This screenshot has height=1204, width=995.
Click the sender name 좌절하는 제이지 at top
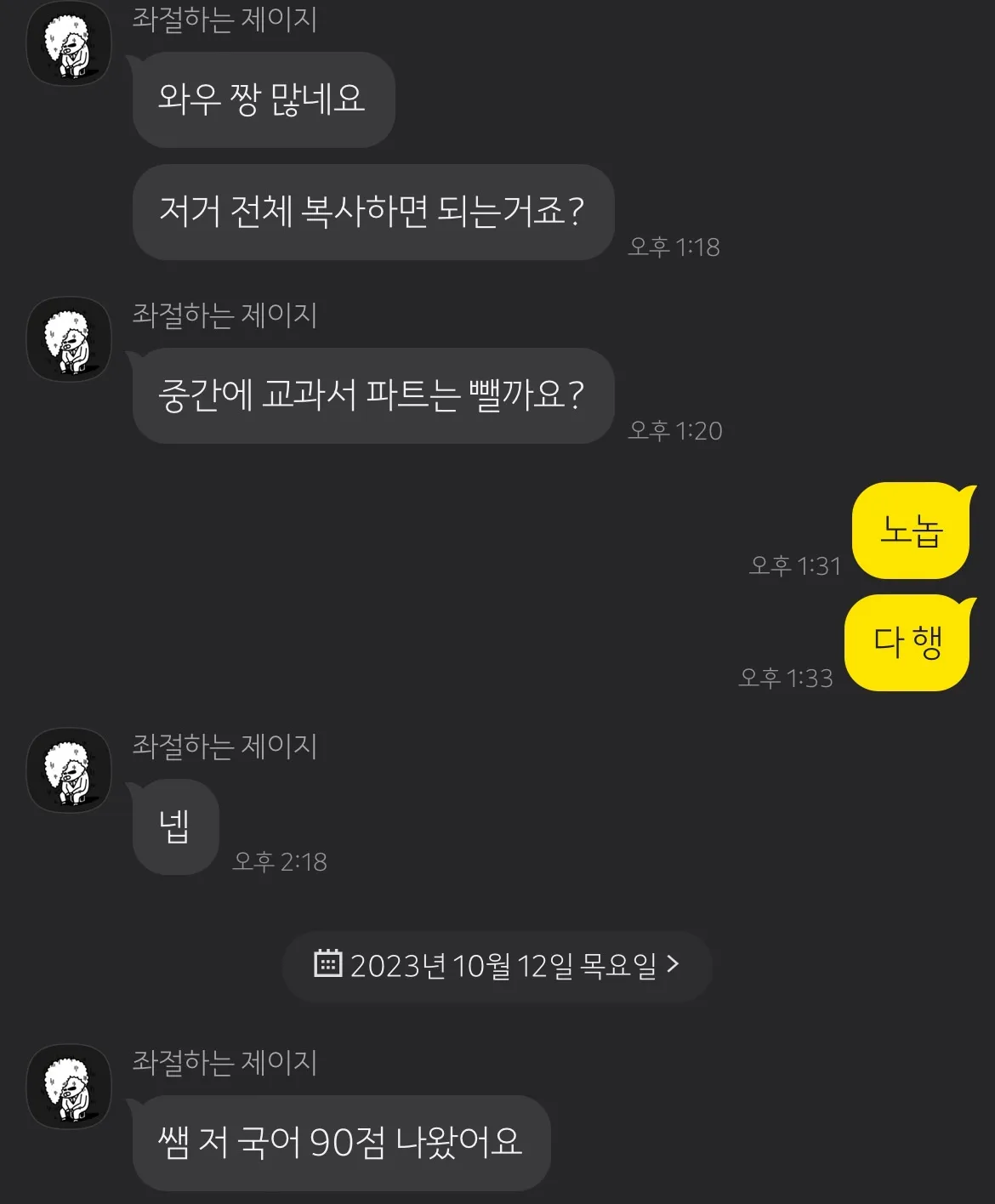point(225,23)
